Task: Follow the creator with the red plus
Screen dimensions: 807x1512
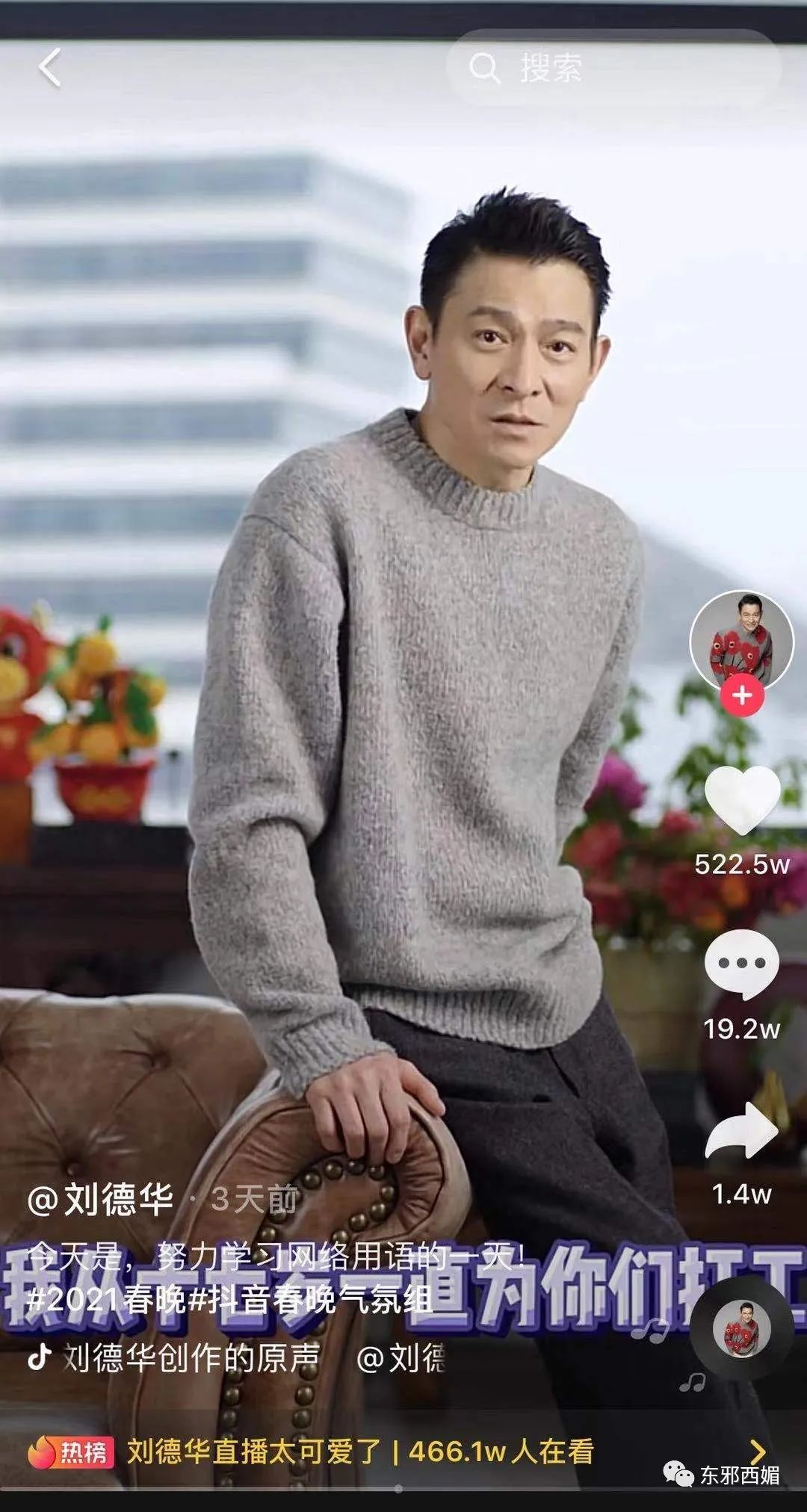Action: point(741,696)
